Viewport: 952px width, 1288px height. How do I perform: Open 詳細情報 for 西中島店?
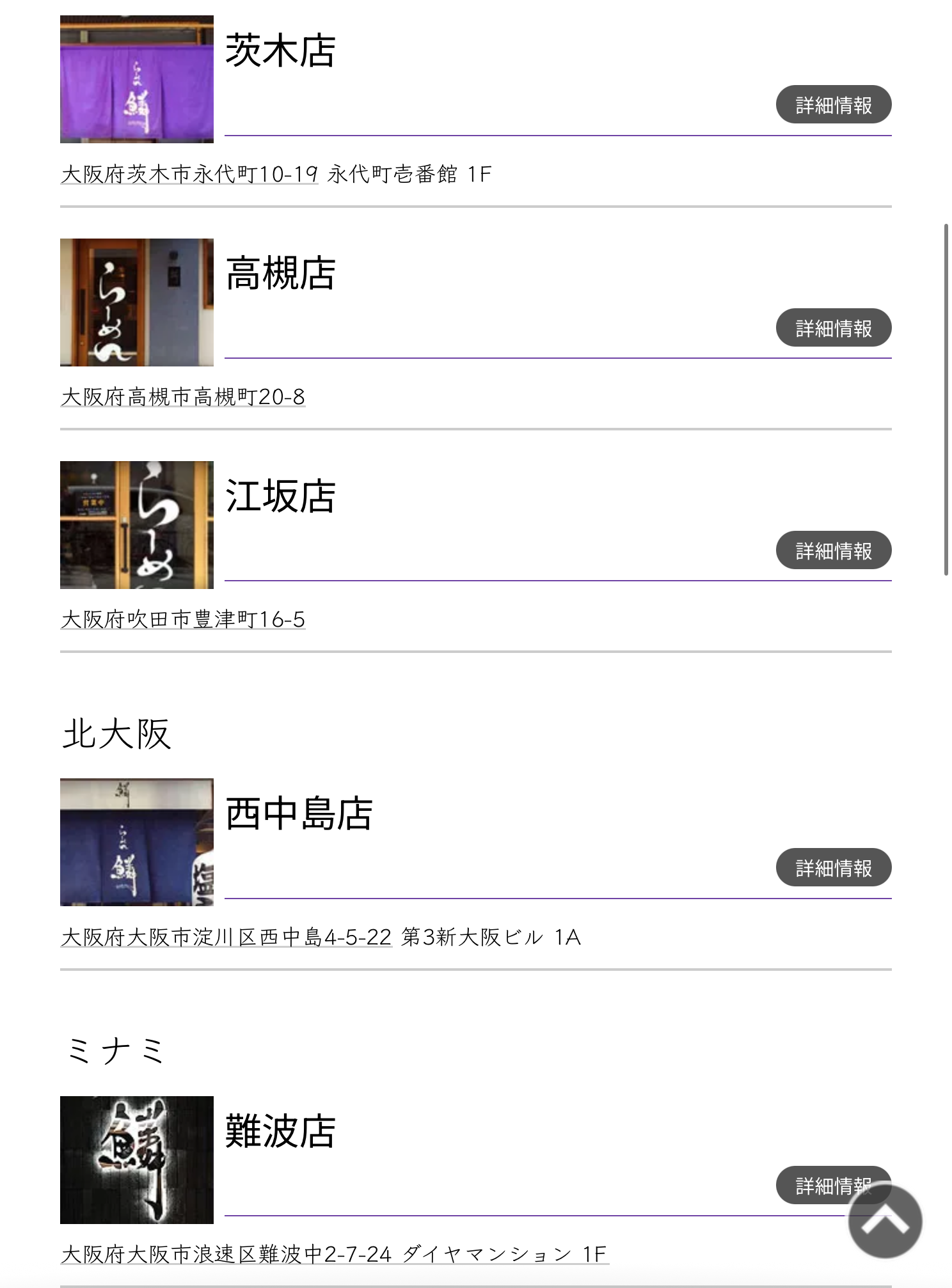[x=833, y=868]
